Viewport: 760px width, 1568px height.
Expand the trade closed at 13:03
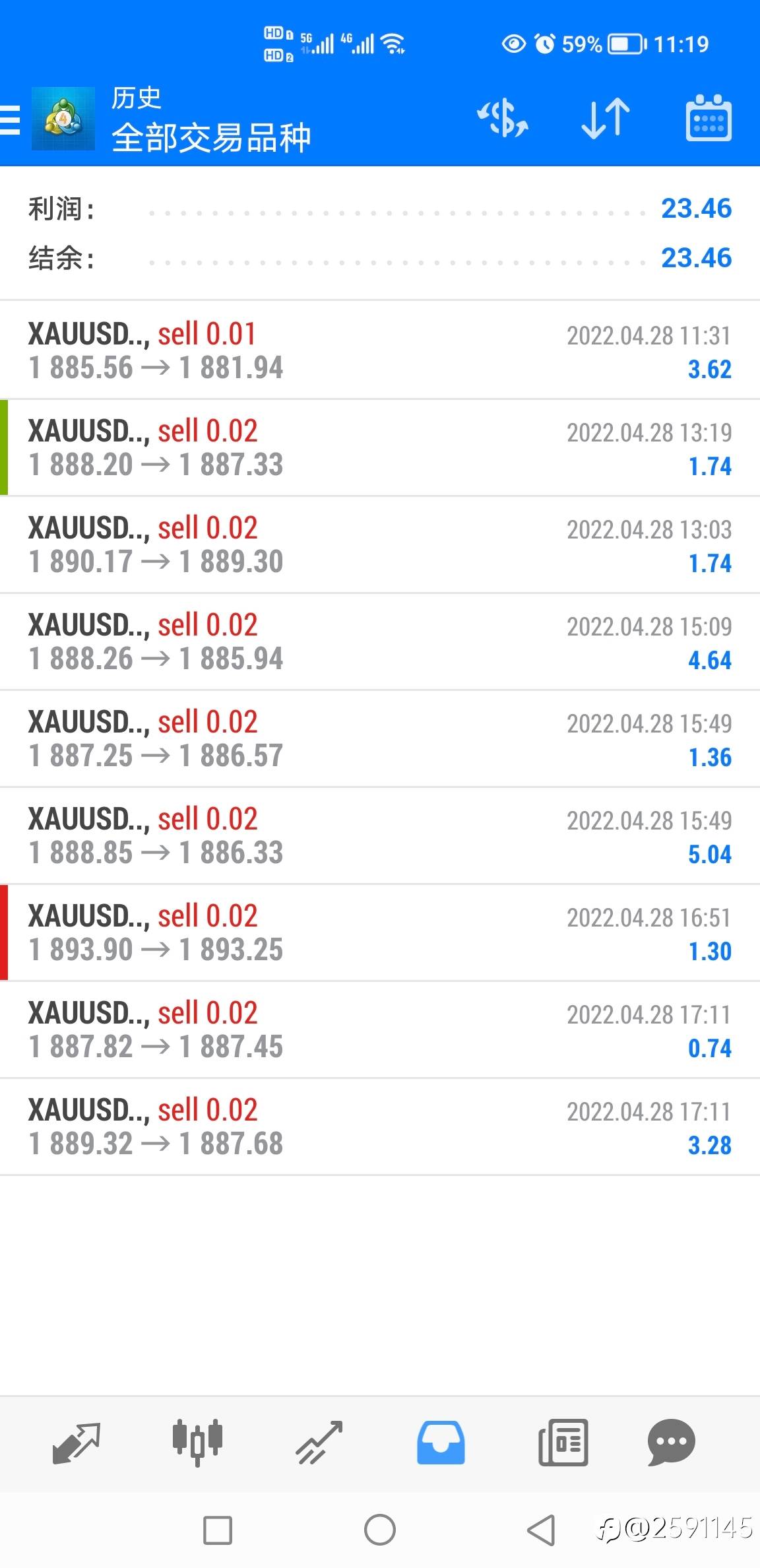380,544
